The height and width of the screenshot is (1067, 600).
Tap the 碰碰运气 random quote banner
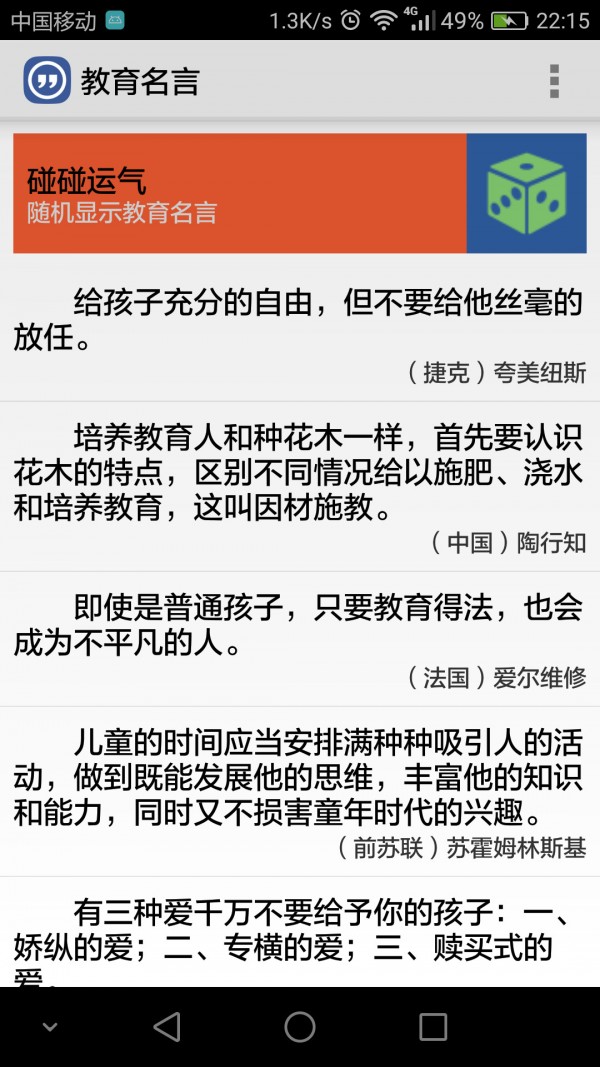click(x=299, y=193)
